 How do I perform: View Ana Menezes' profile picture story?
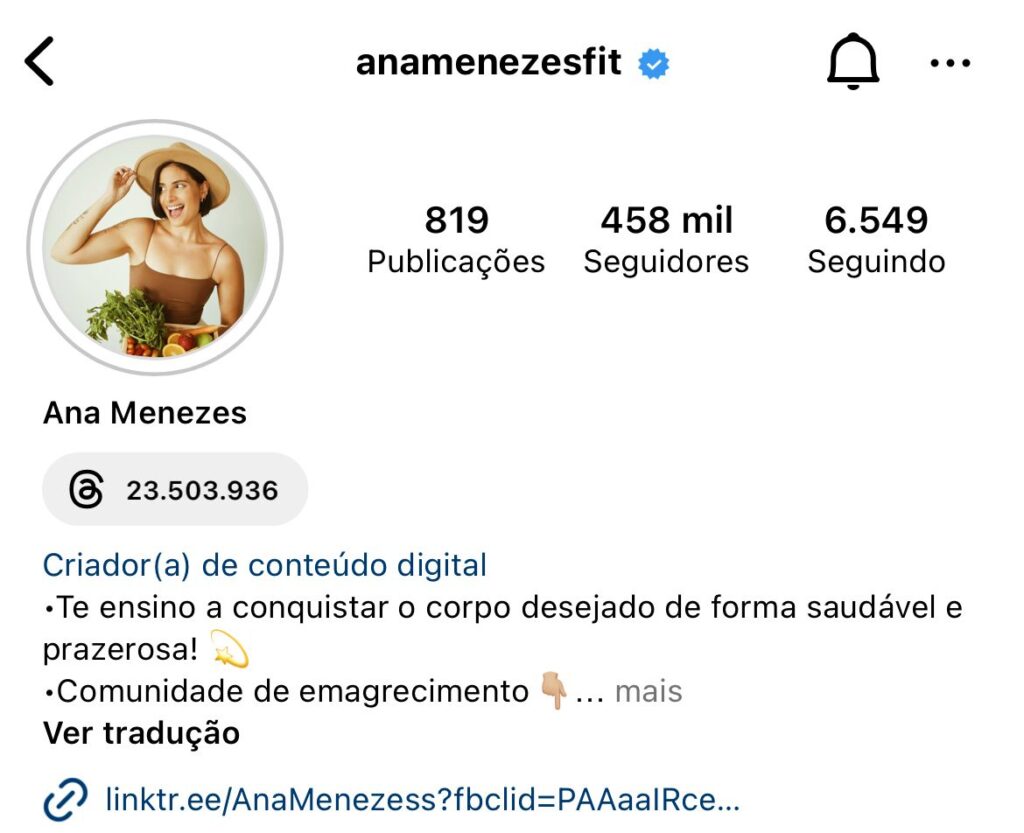click(155, 247)
